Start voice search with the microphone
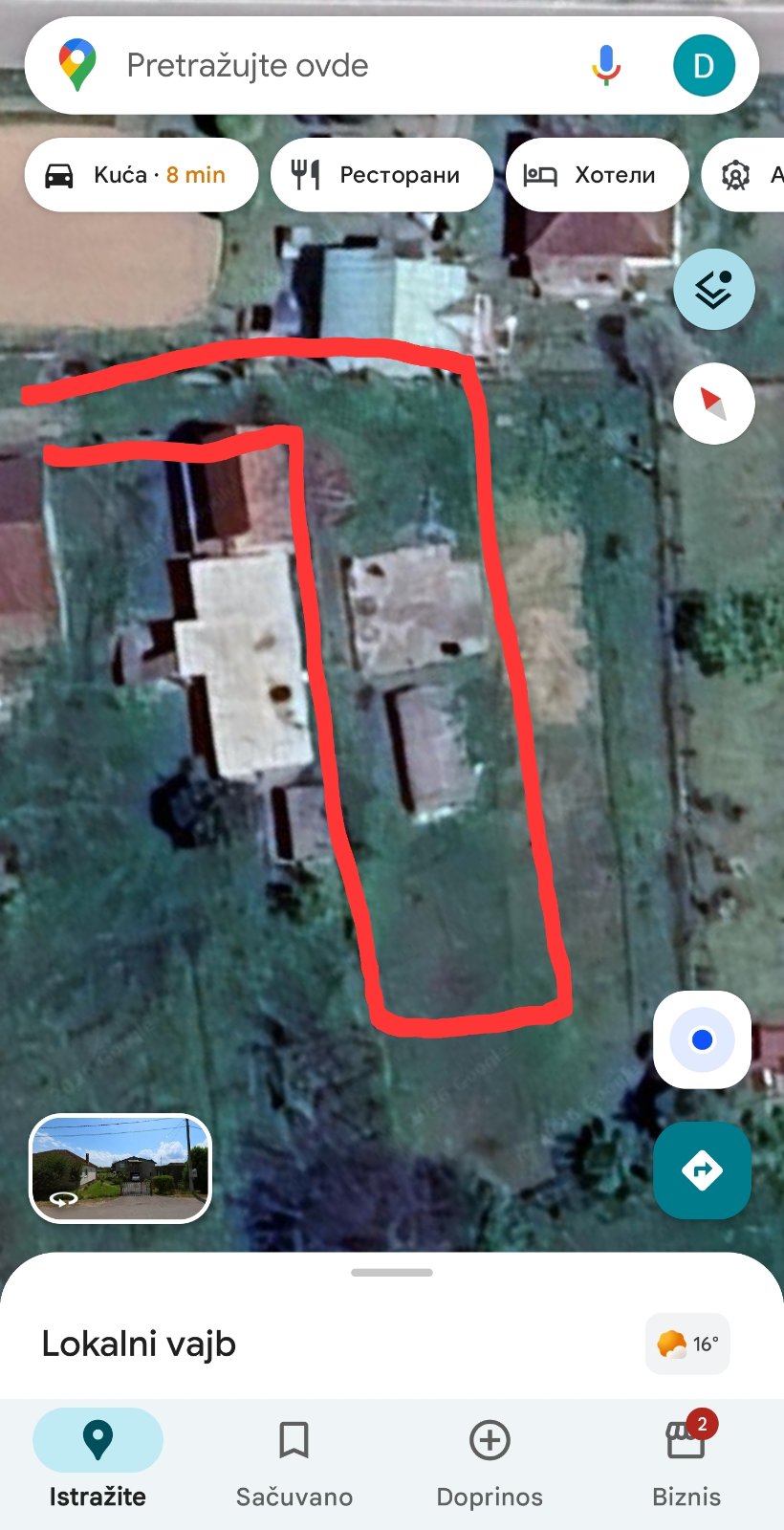Viewport: 784px width, 1530px height. [x=605, y=65]
